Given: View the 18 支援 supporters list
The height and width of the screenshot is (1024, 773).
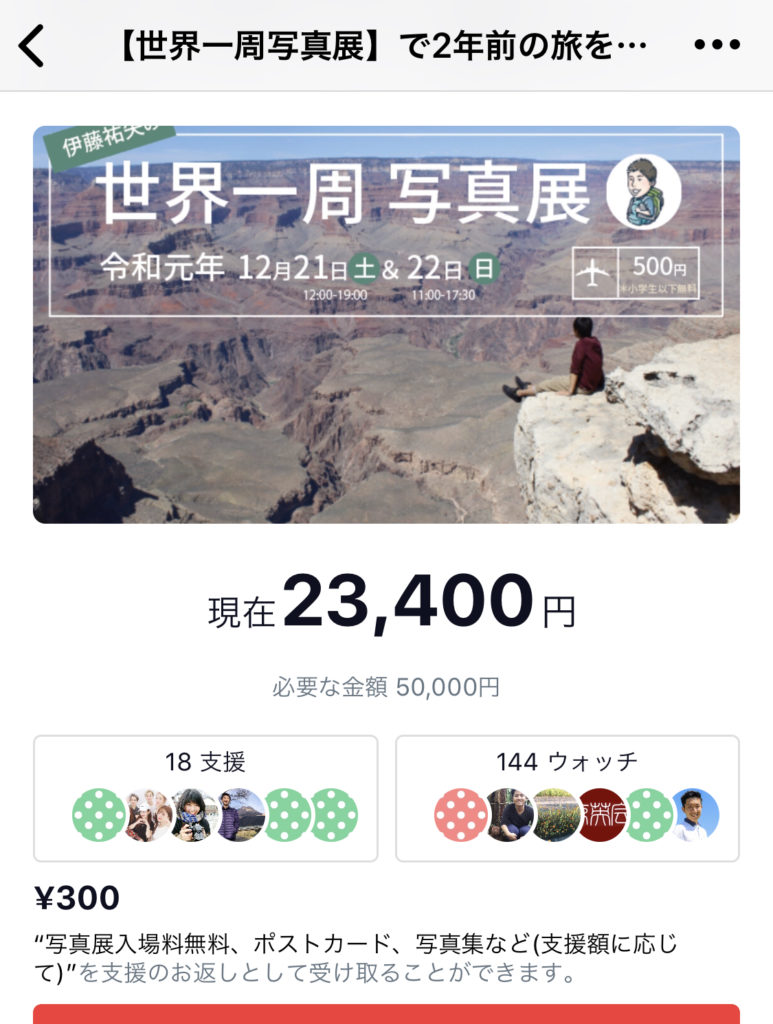Looking at the screenshot, I should 206,798.
